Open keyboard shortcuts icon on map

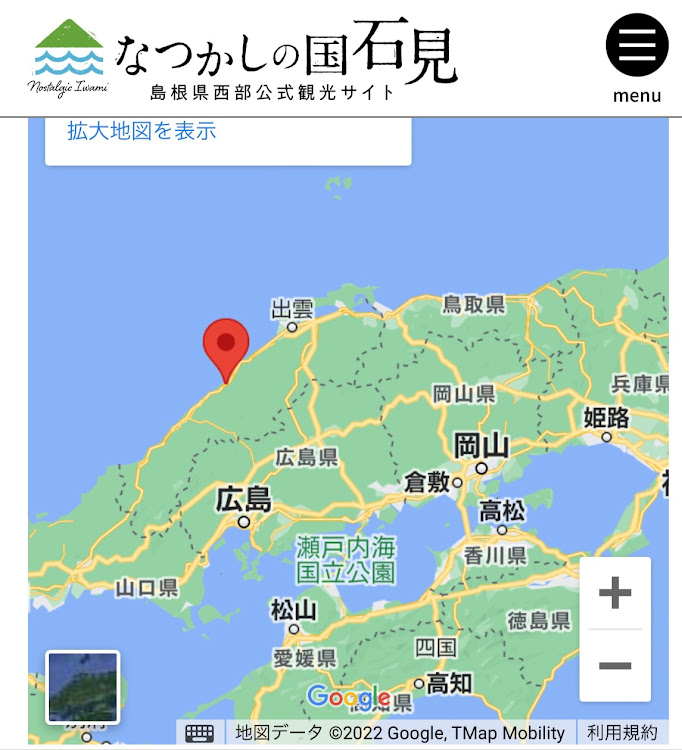199,733
